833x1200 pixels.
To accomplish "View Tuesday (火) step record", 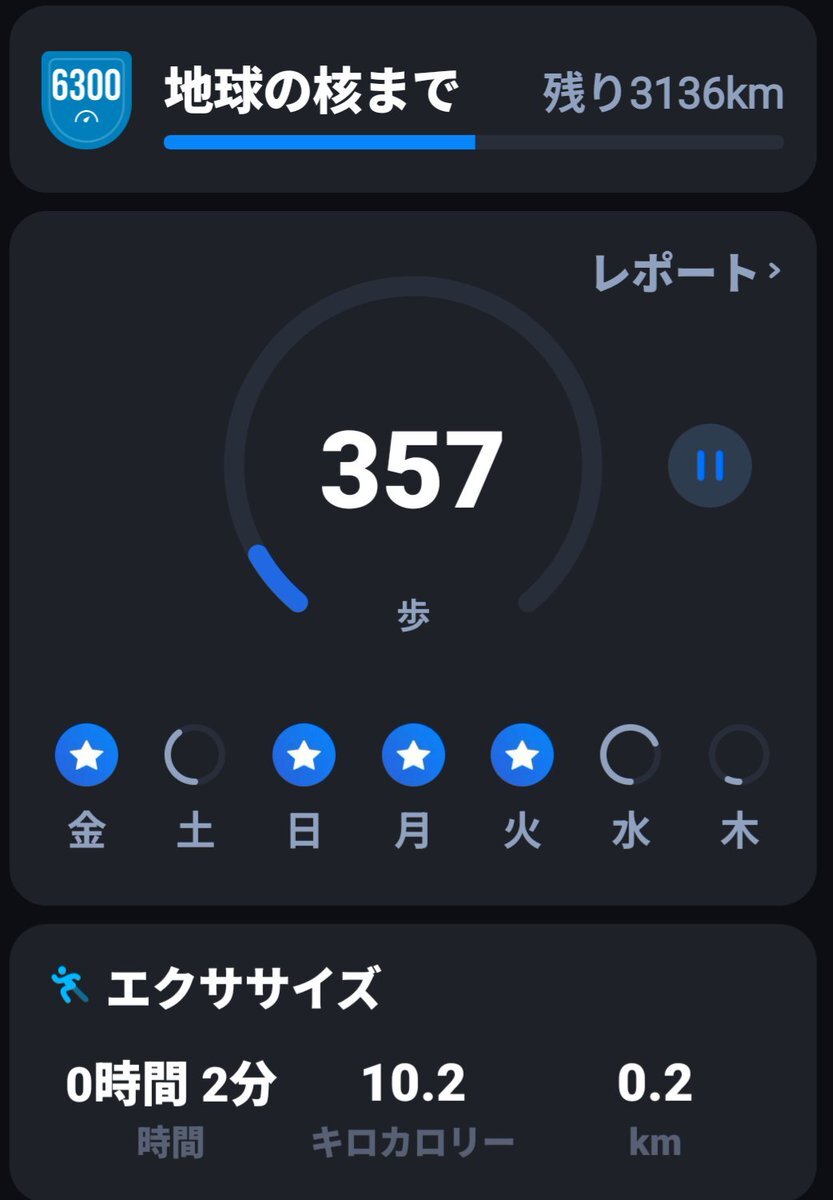I will [521, 755].
